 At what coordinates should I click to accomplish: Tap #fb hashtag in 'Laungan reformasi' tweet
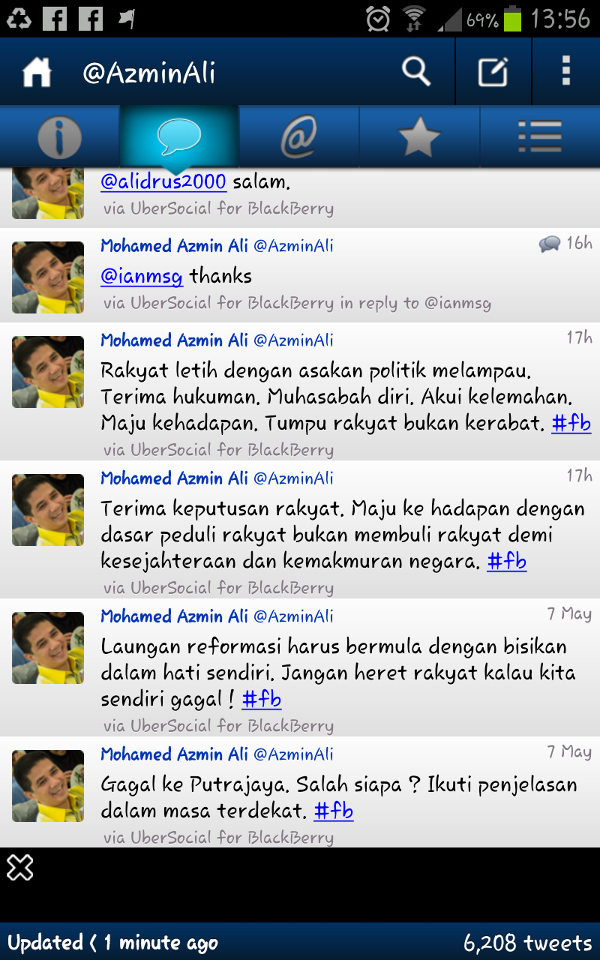[262, 699]
